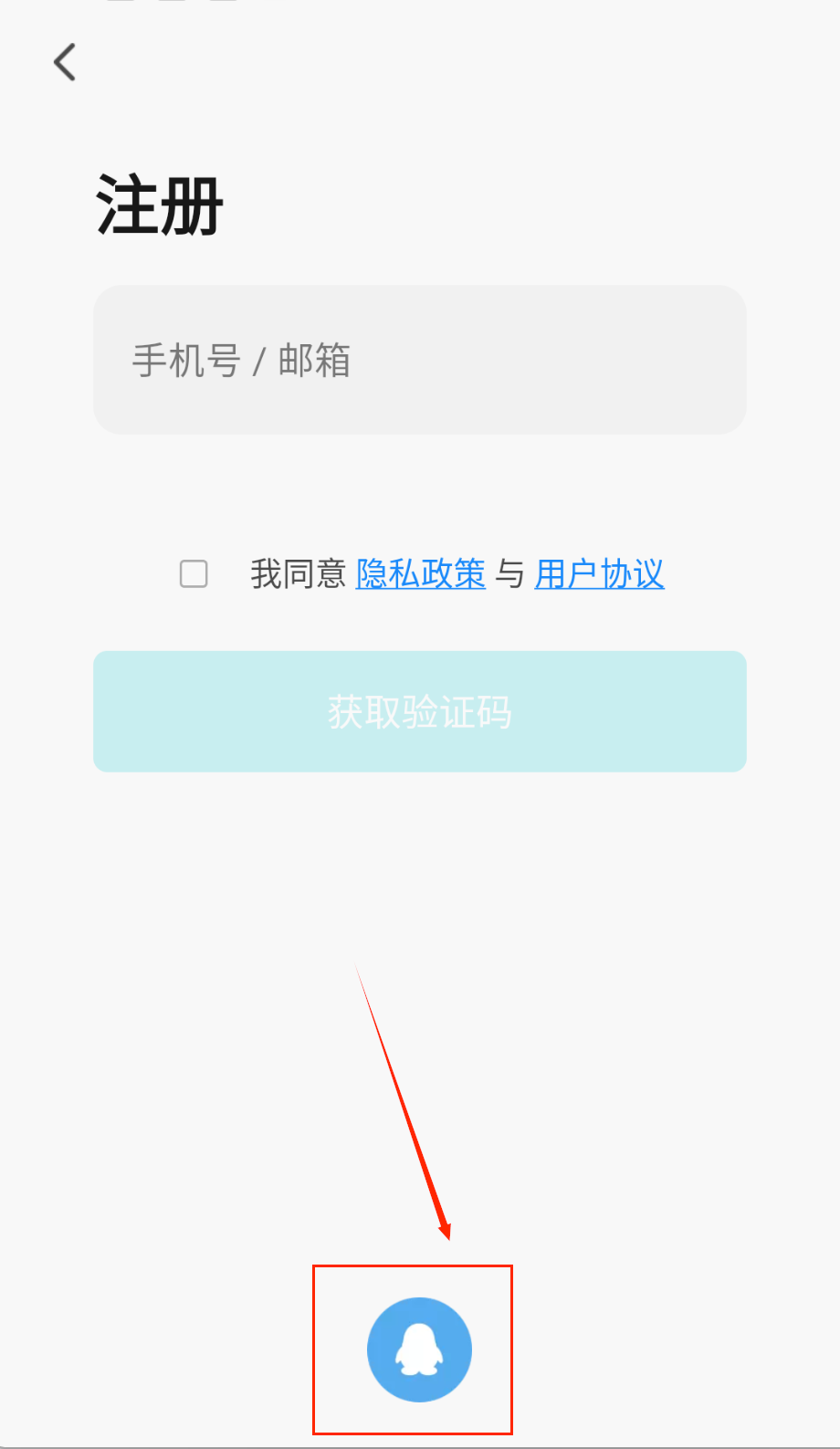The image size is (840, 1449).
Task: Sign in with the QQ penguin icon
Action: point(419,1349)
